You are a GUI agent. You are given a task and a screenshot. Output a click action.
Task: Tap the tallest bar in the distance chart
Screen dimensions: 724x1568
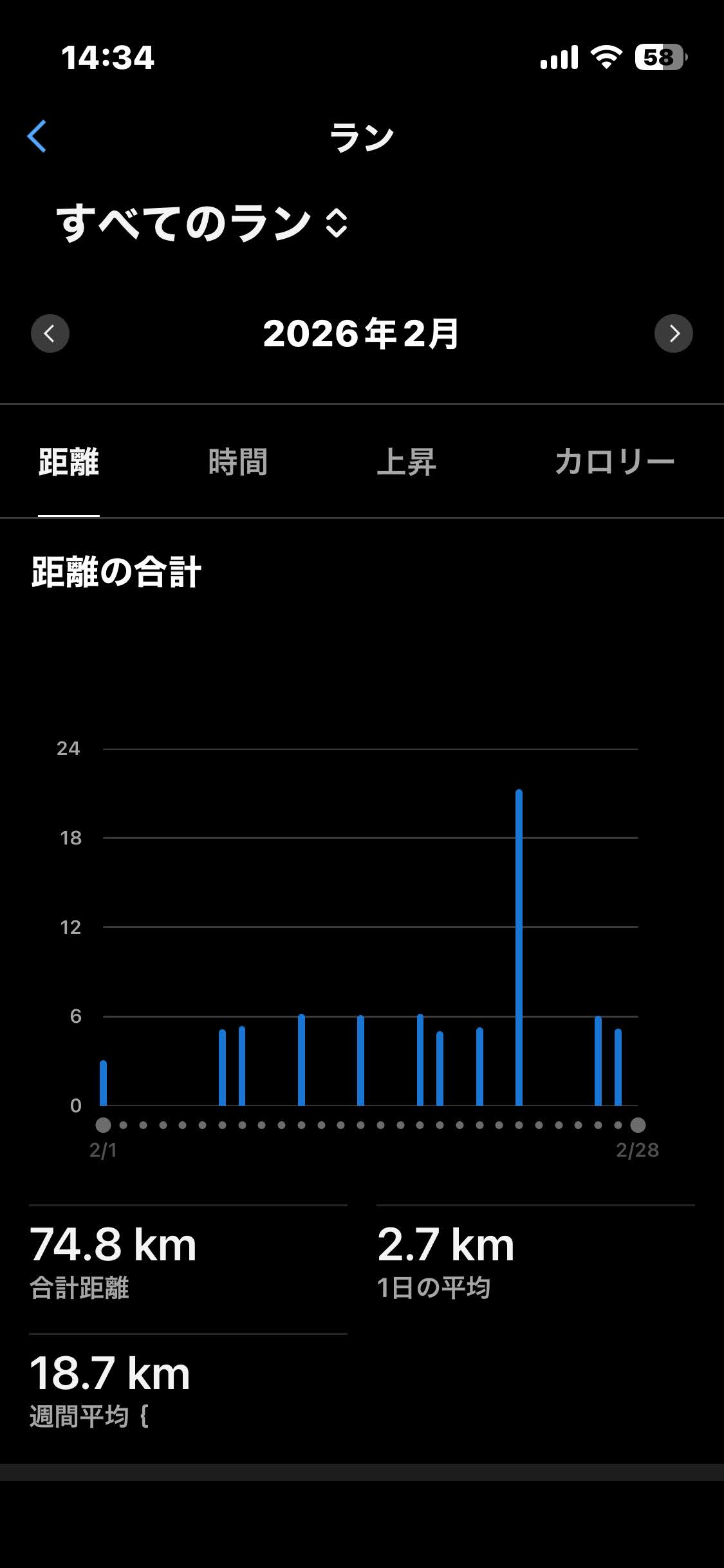click(x=519, y=947)
